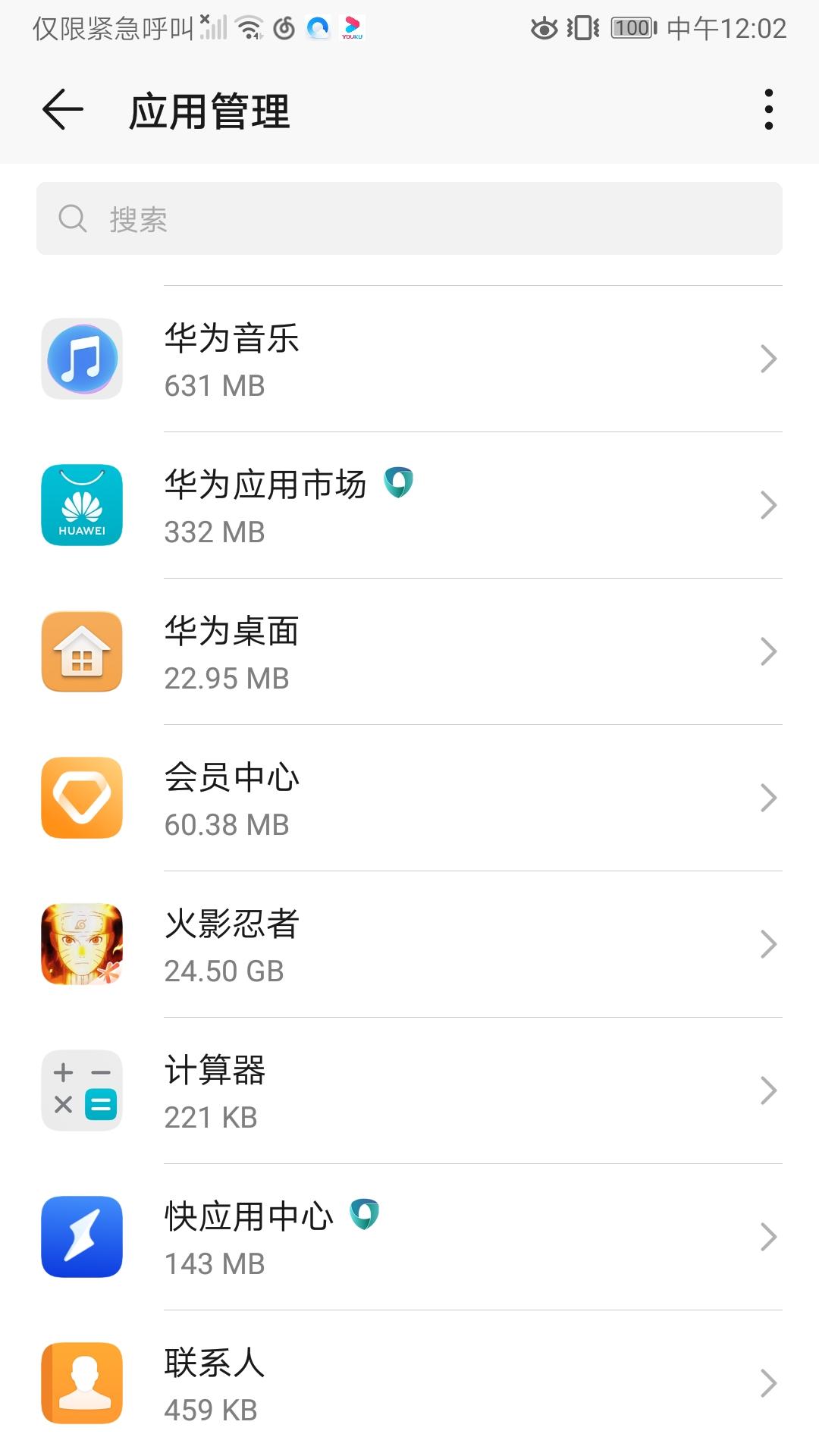This screenshot has height=1456, width=819.
Task: Tap the 应用管理 title
Action: point(211,111)
